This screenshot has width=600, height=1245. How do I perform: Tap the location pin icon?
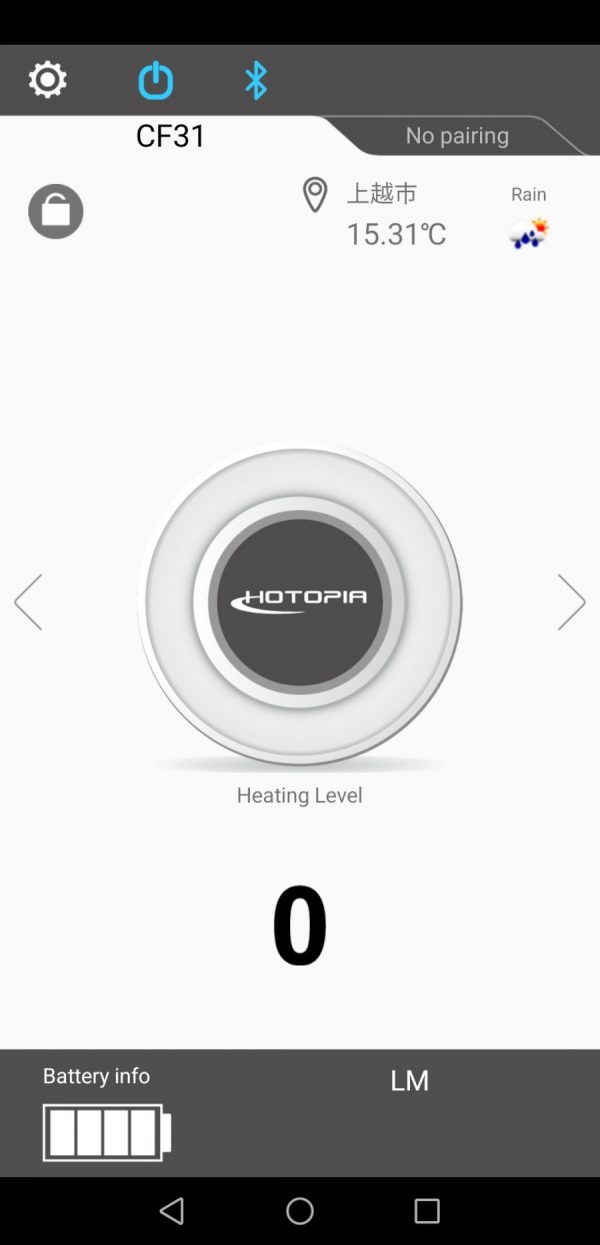click(315, 195)
